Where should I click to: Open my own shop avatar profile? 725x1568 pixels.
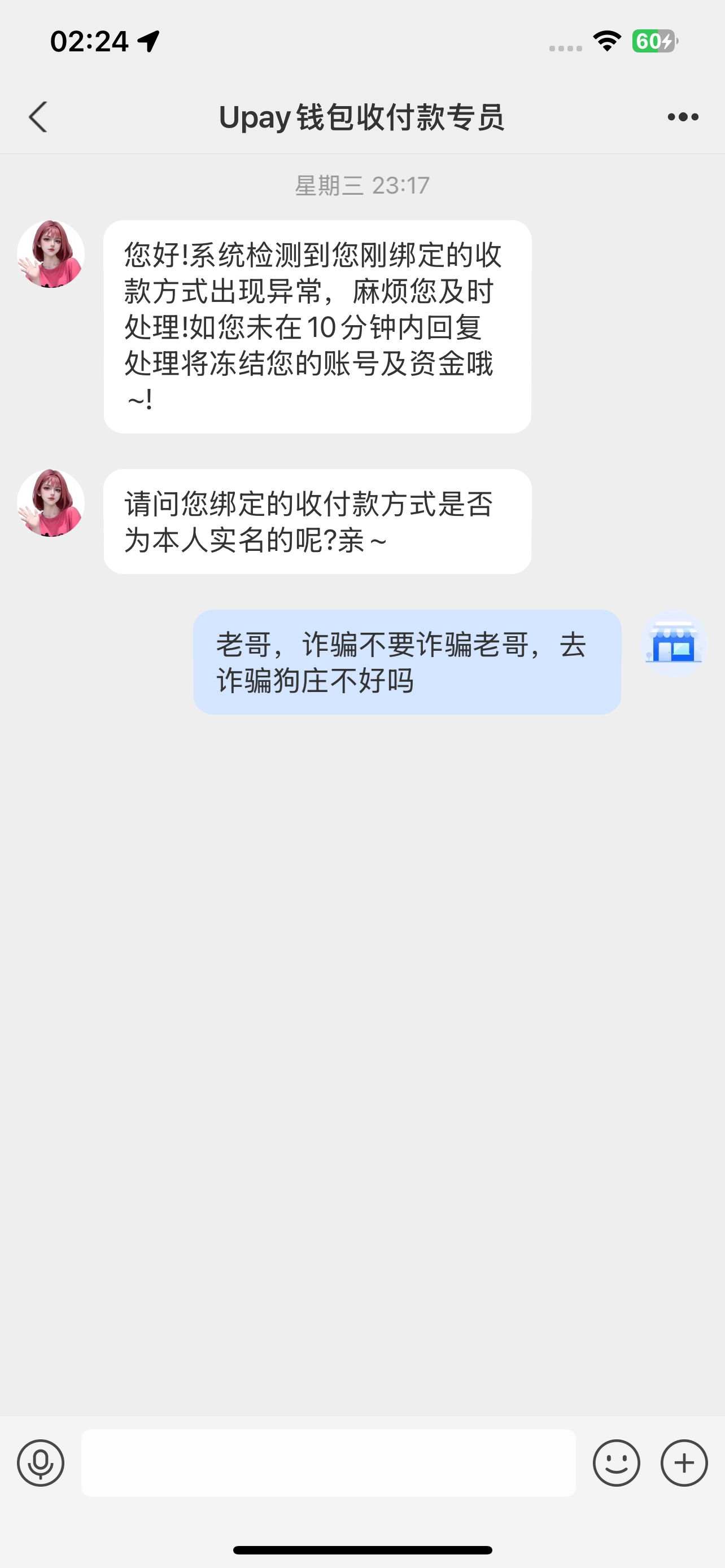point(673,644)
